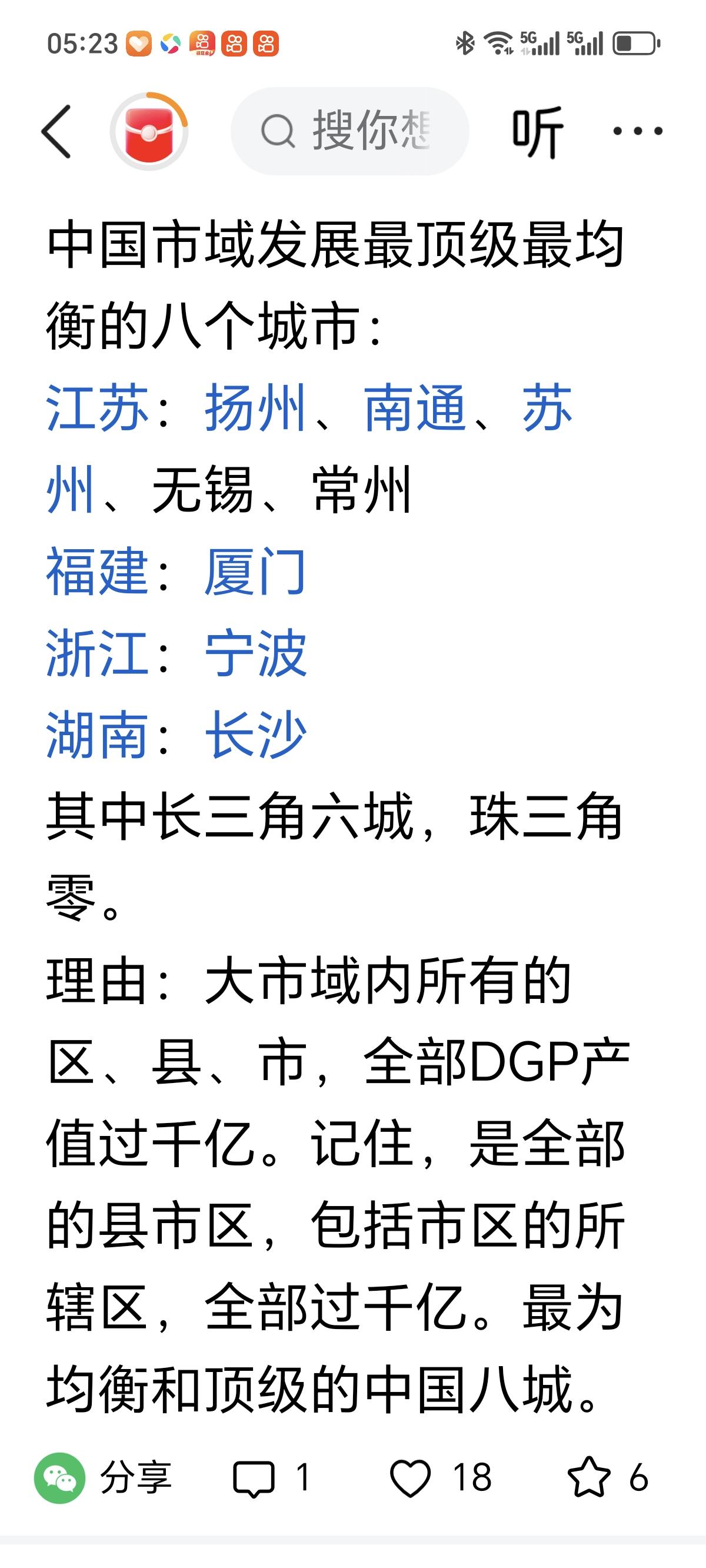The height and width of the screenshot is (1568, 706).
Task: Tap the Bluetooth status bar icon
Action: [x=466, y=41]
